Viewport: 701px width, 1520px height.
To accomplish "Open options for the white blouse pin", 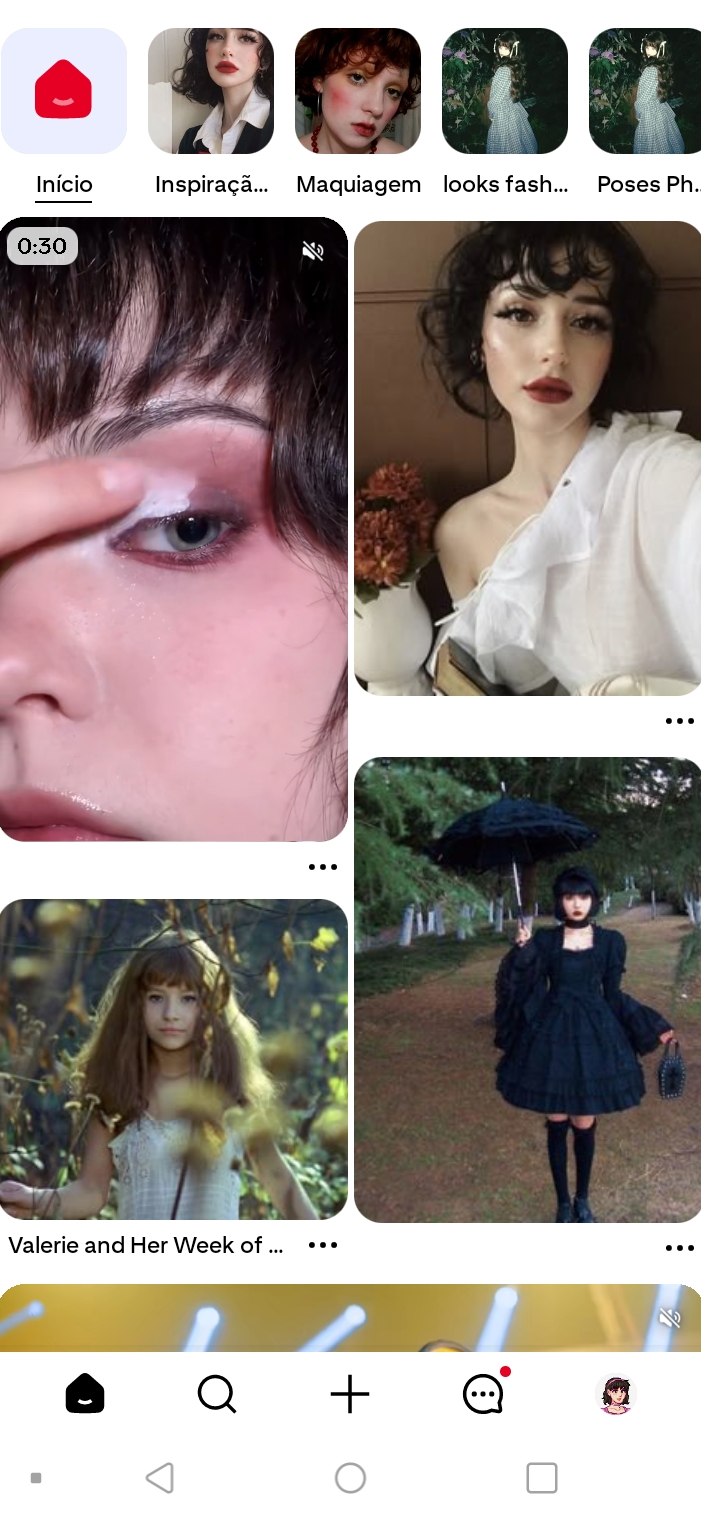I will coord(679,721).
